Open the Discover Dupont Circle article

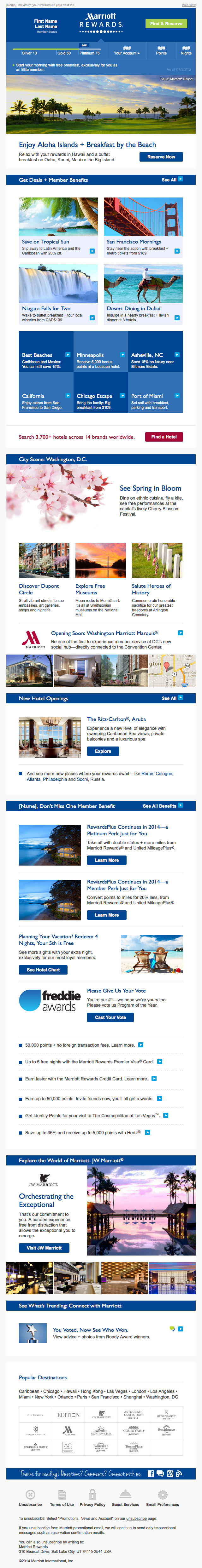click(39, 589)
